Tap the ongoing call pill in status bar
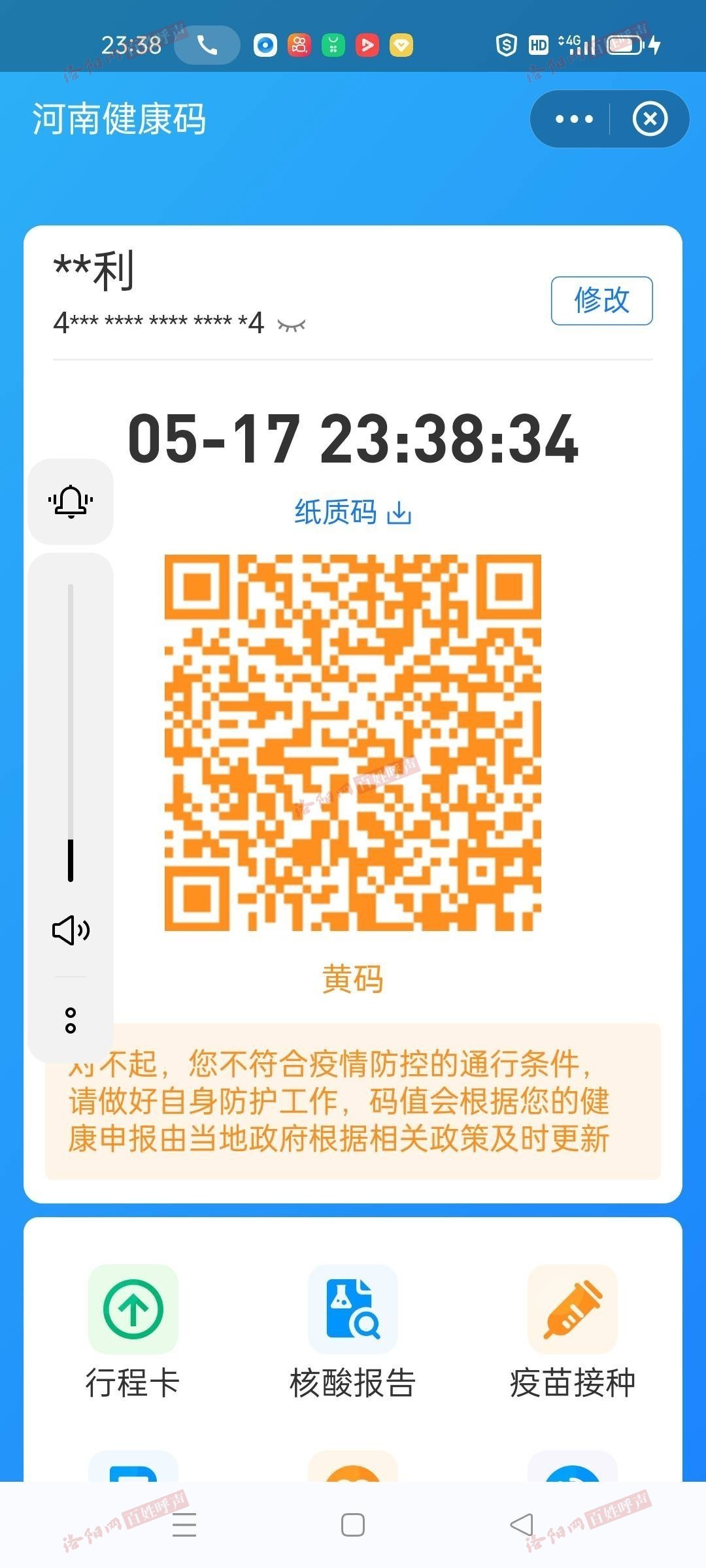706x1568 pixels. coord(207,45)
